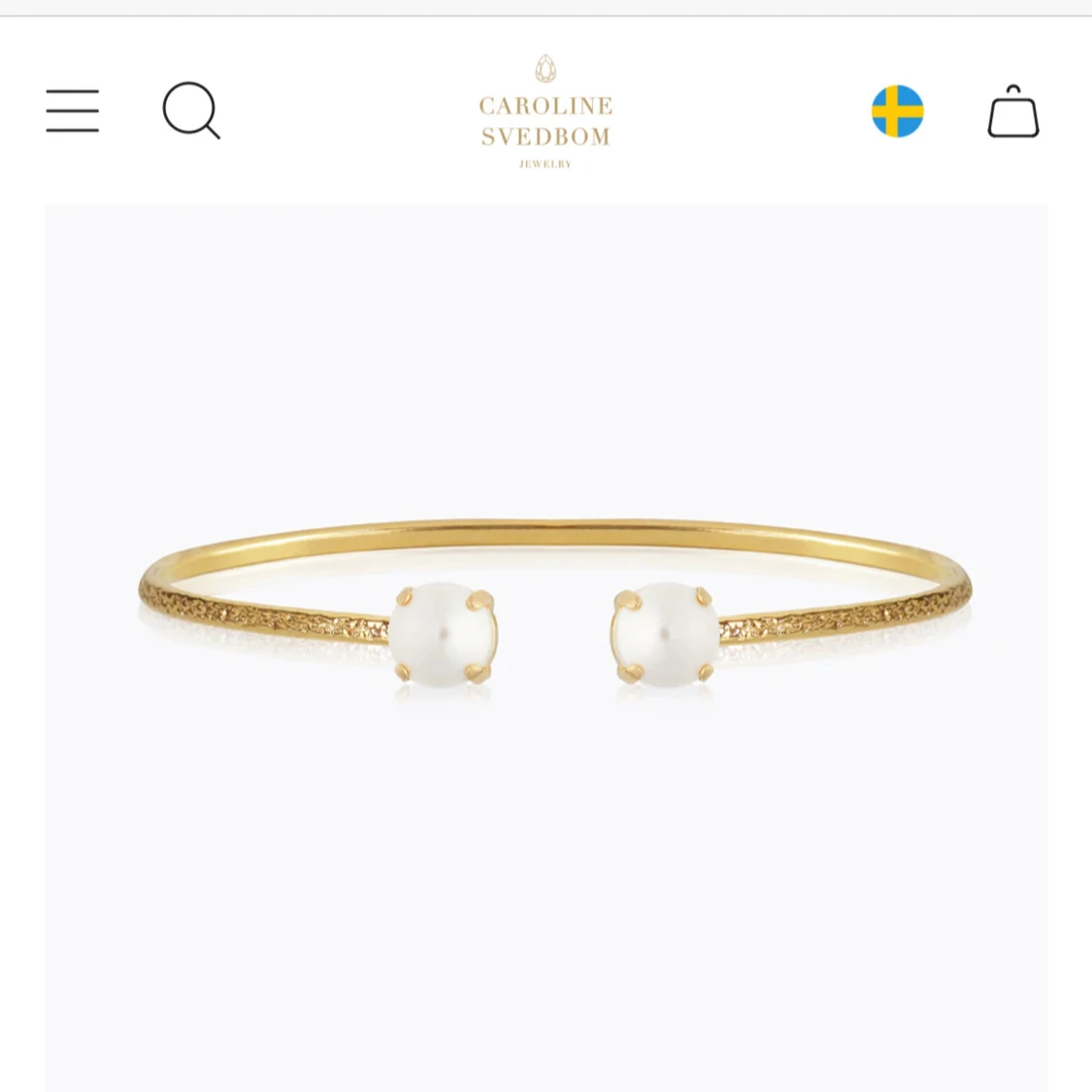The height and width of the screenshot is (1092, 1092).
Task: Open the search magnifier
Action: (191, 111)
